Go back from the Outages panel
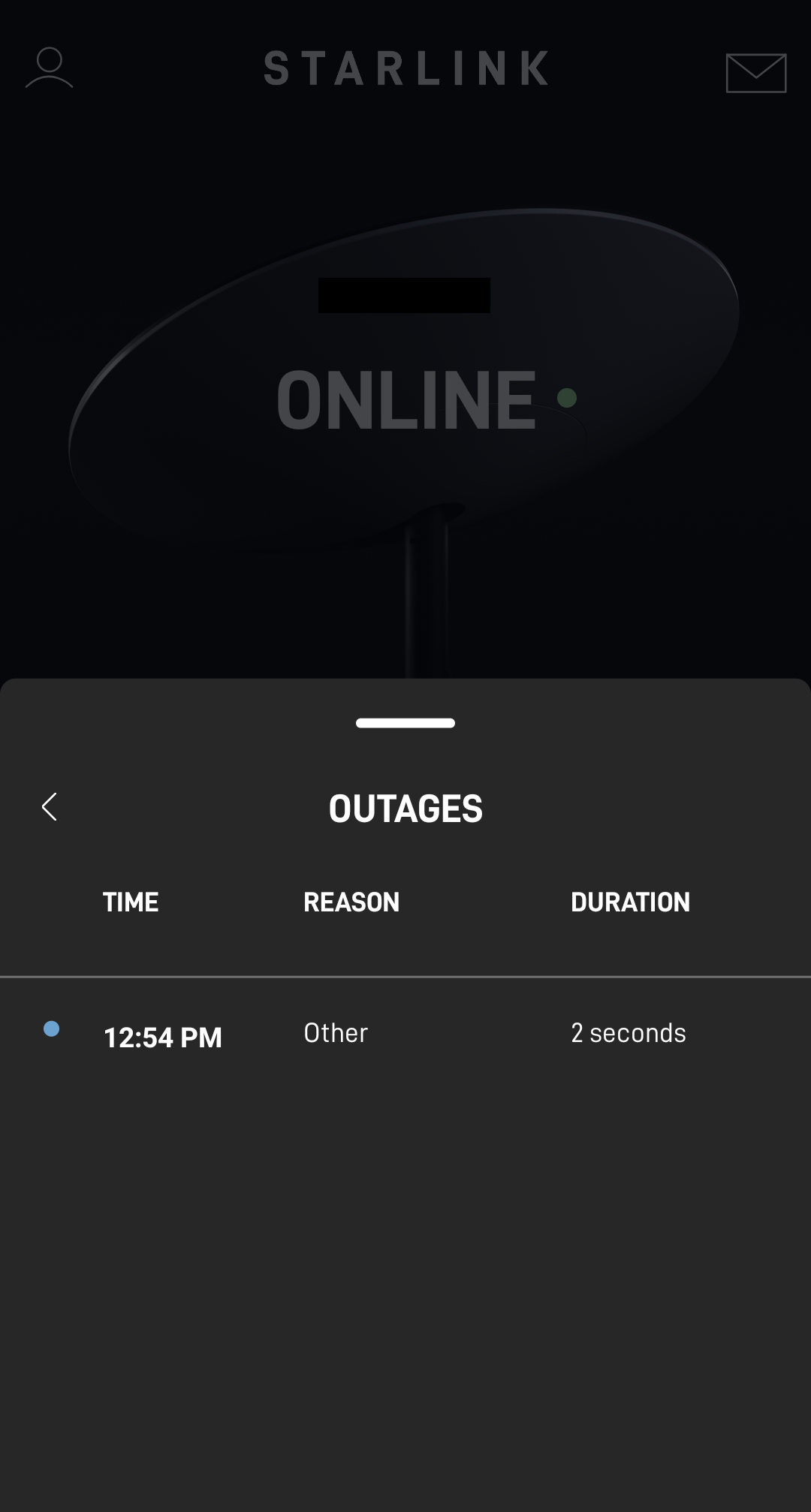Image resolution: width=811 pixels, height=1512 pixels. click(50, 807)
